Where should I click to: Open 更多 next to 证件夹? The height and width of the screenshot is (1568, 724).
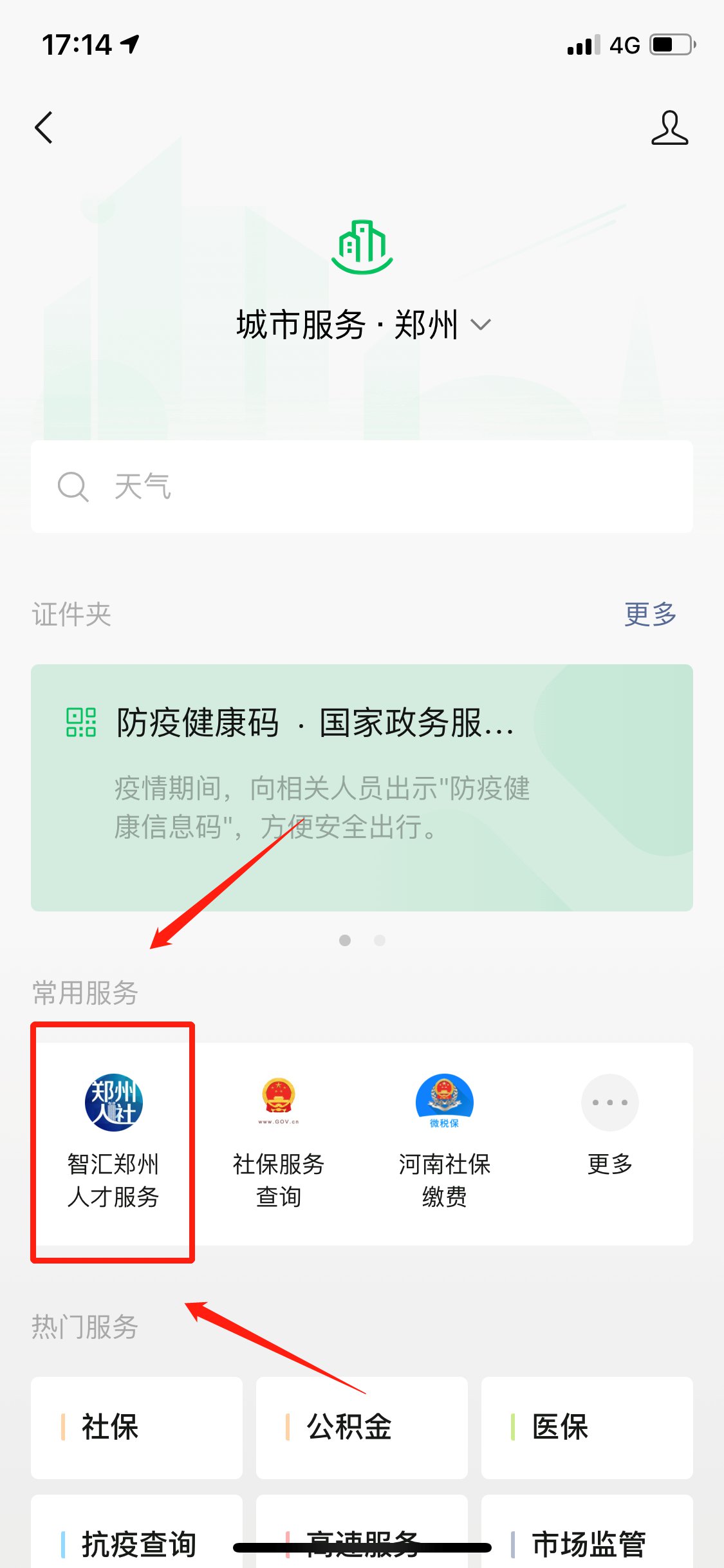coord(650,614)
